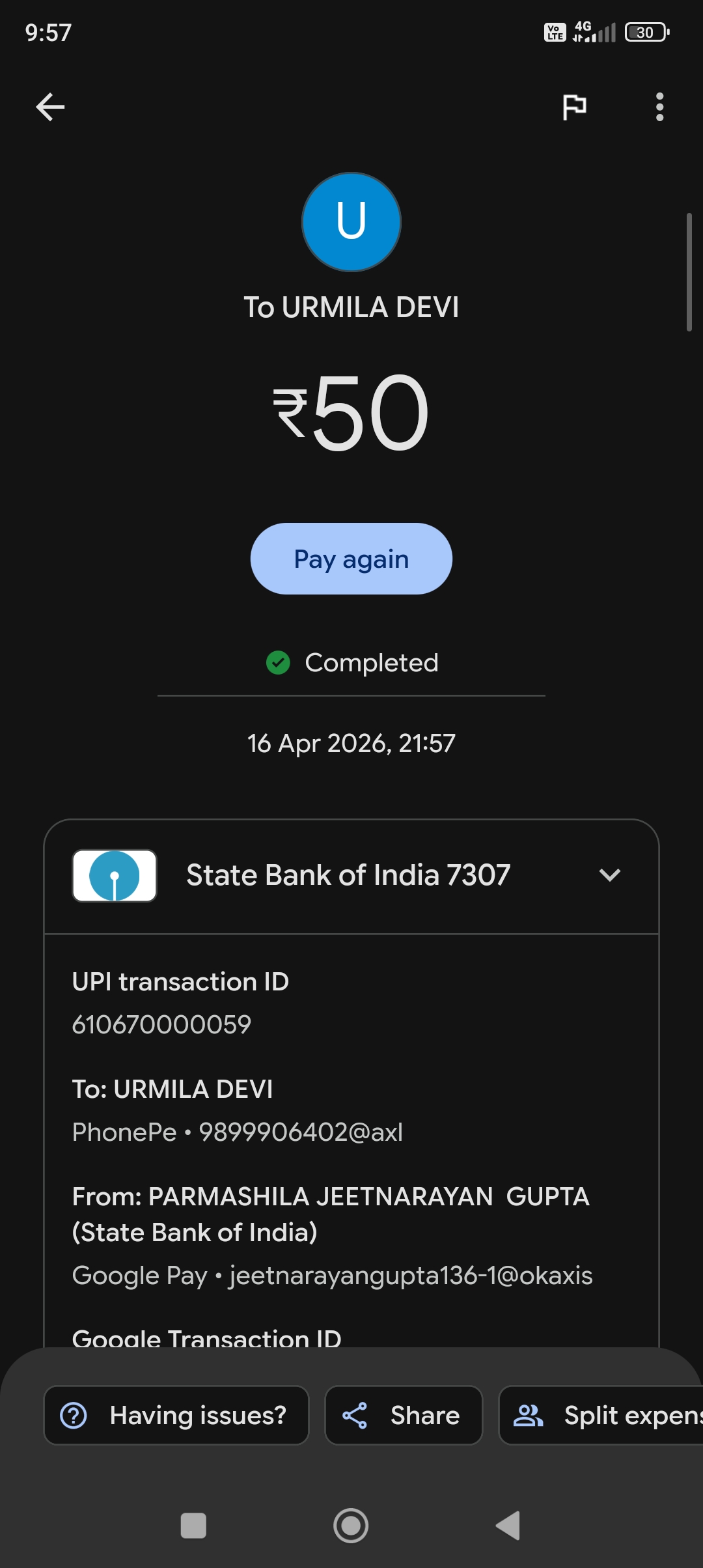Tap the system home button
The height and width of the screenshot is (1568, 703).
tap(351, 1525)
